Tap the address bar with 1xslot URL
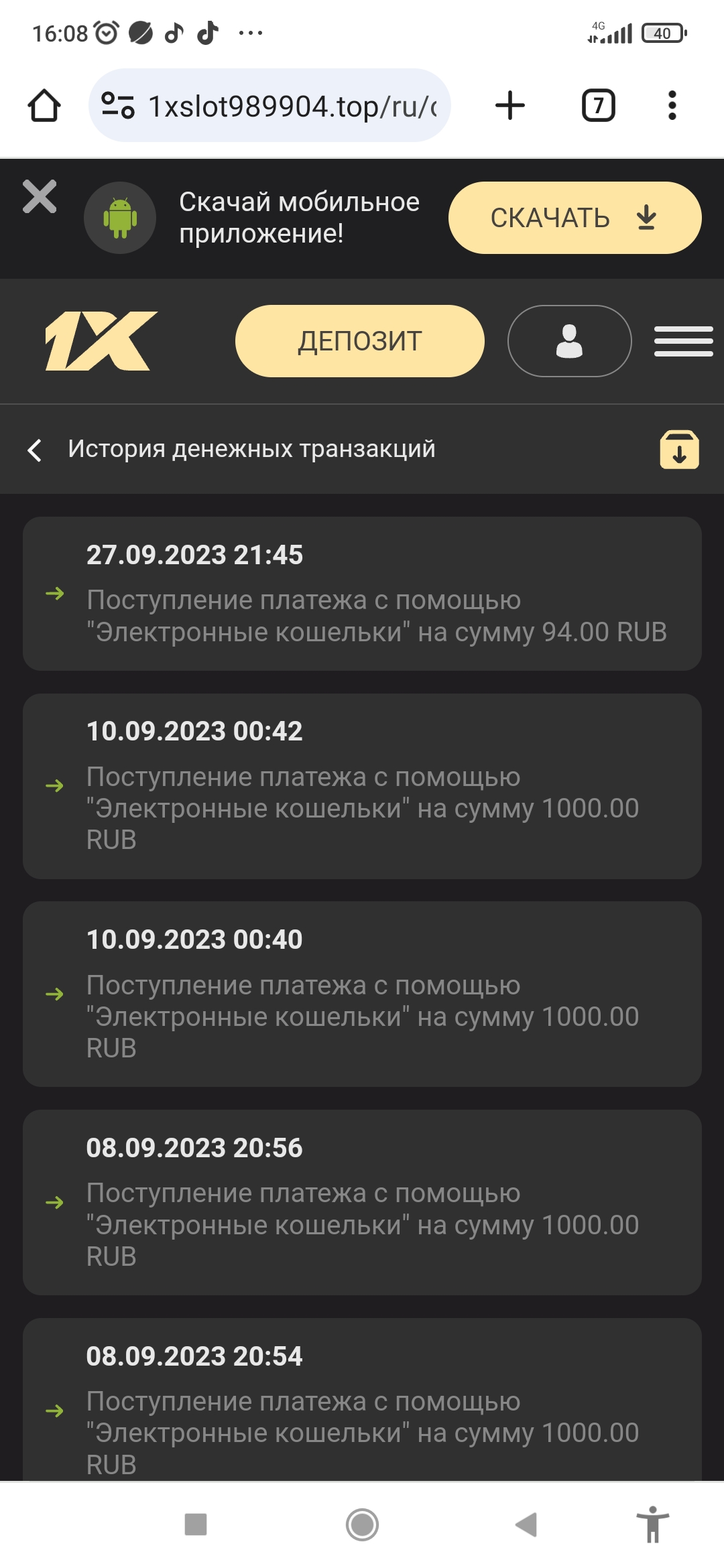The height and width of the screenshot is (1568, 724). pyautogui.click(x=269, y=105)
